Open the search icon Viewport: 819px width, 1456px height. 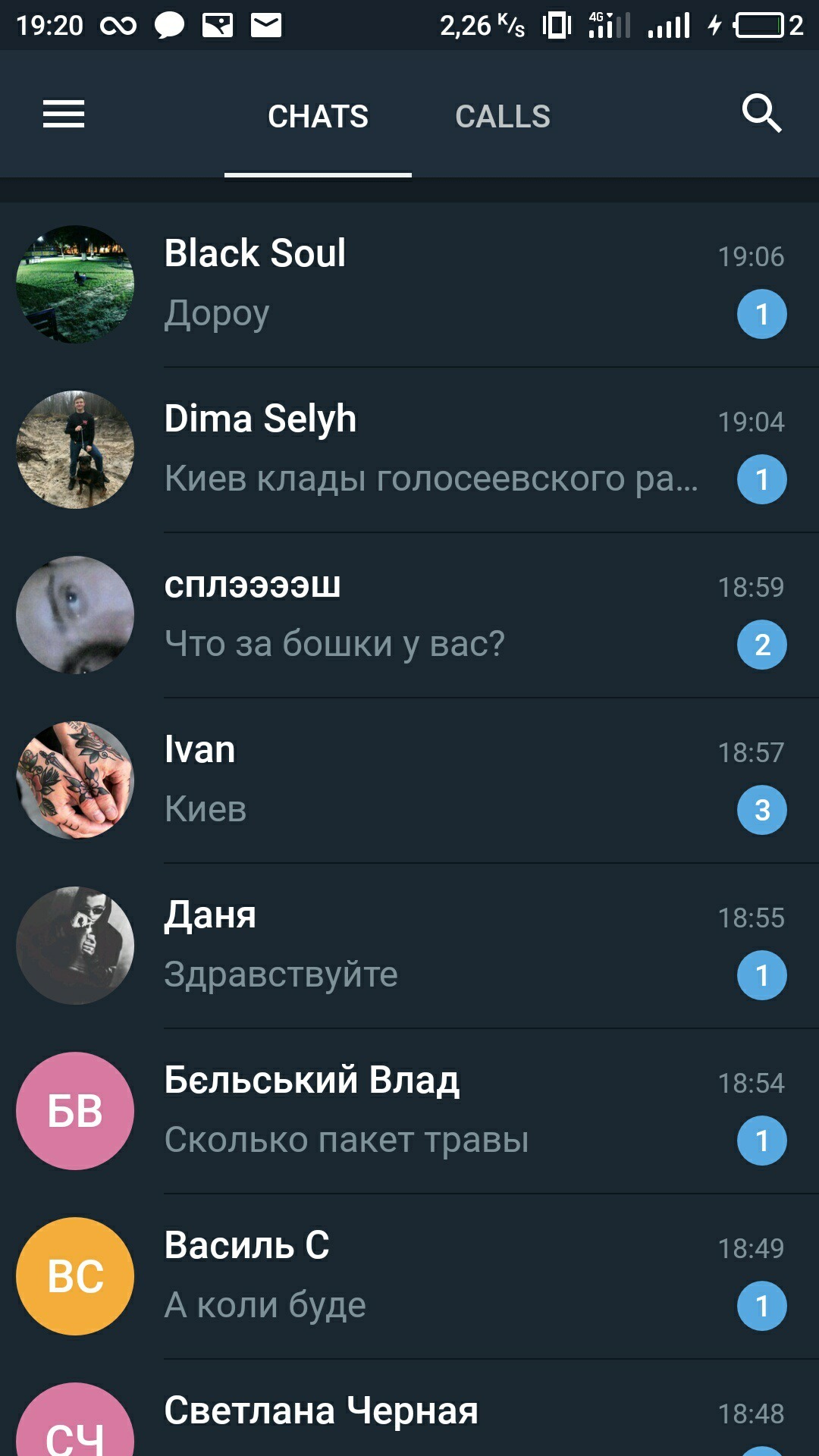762,115
